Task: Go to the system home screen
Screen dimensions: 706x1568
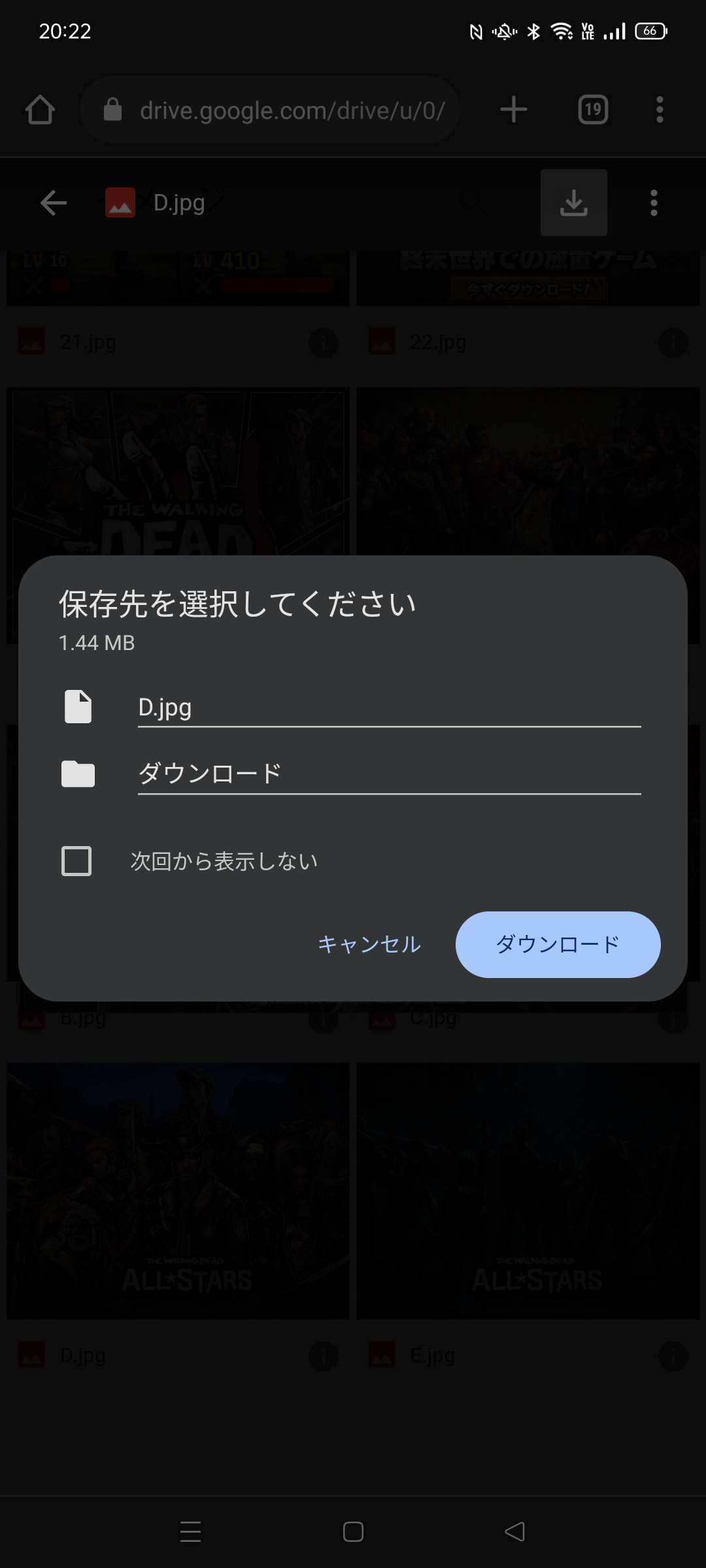Action: click(x=353, y=1531)
